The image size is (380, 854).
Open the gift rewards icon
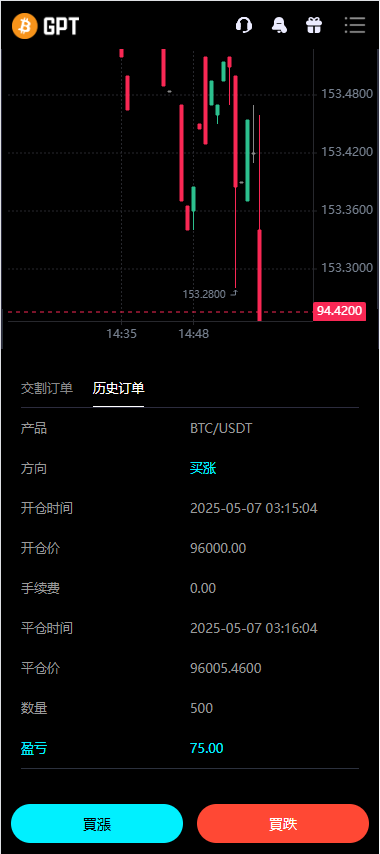point(314,25)
